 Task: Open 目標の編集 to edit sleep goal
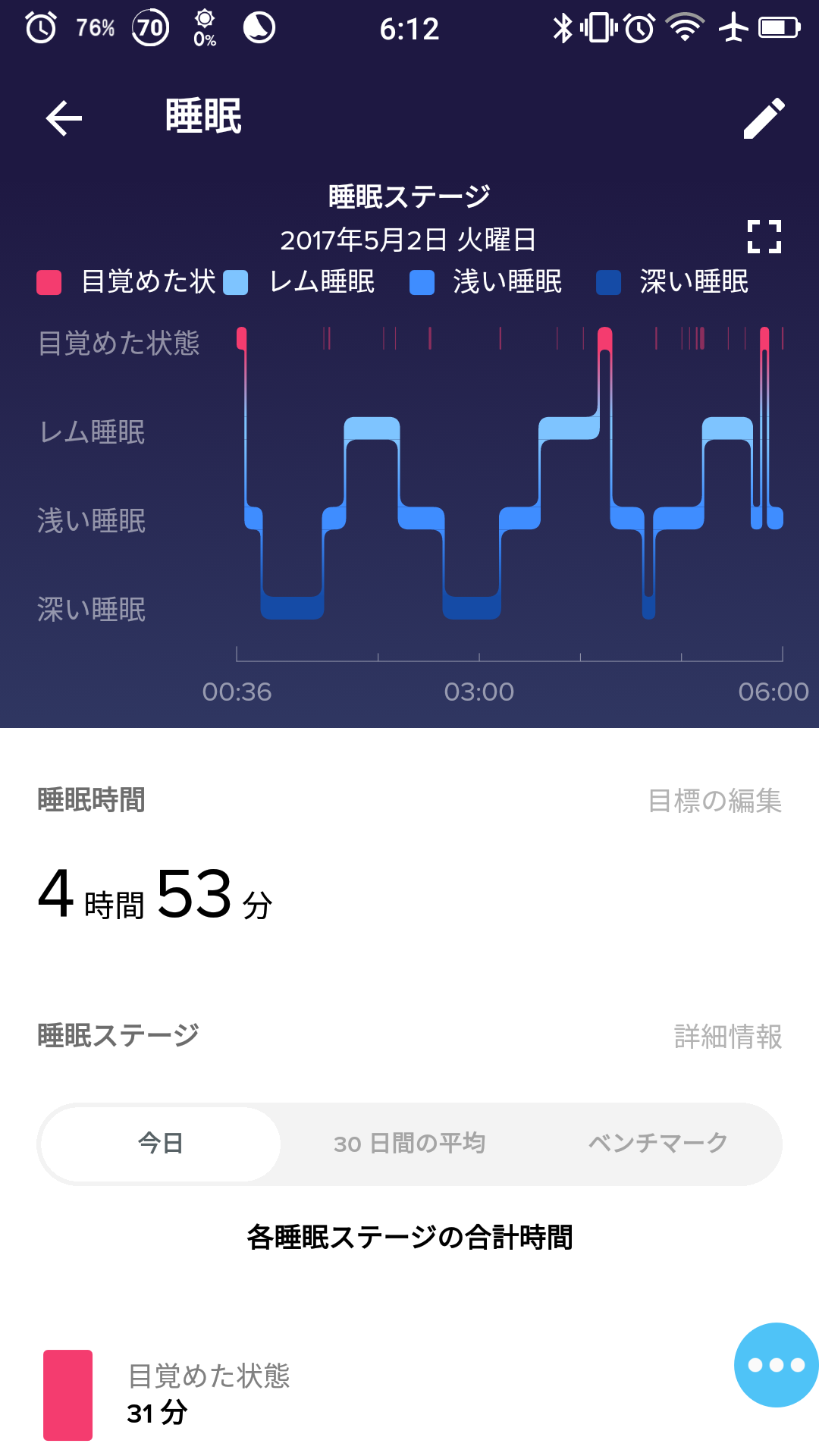pyautogui.click(x=714, y=801)
